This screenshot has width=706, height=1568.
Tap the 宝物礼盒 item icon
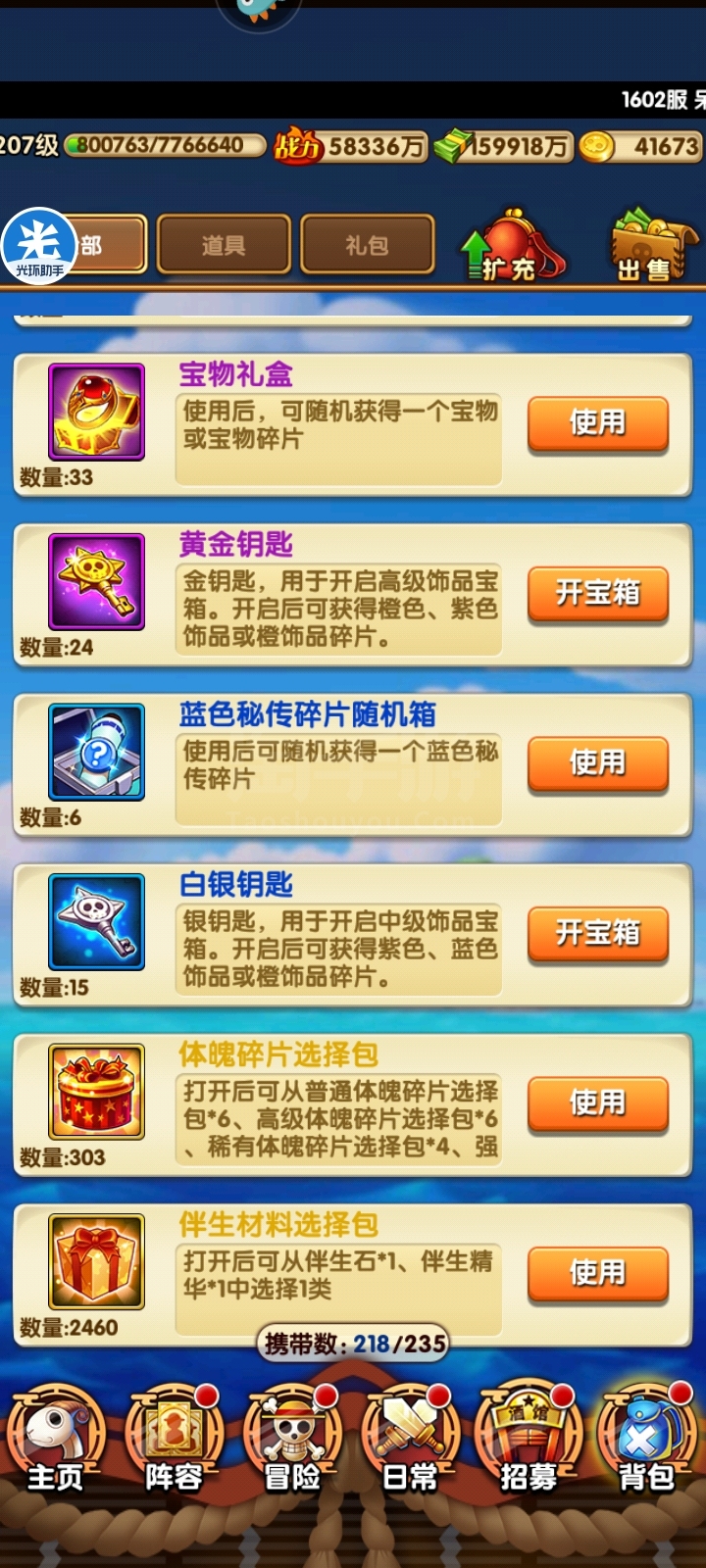click(x=97, y=412)
